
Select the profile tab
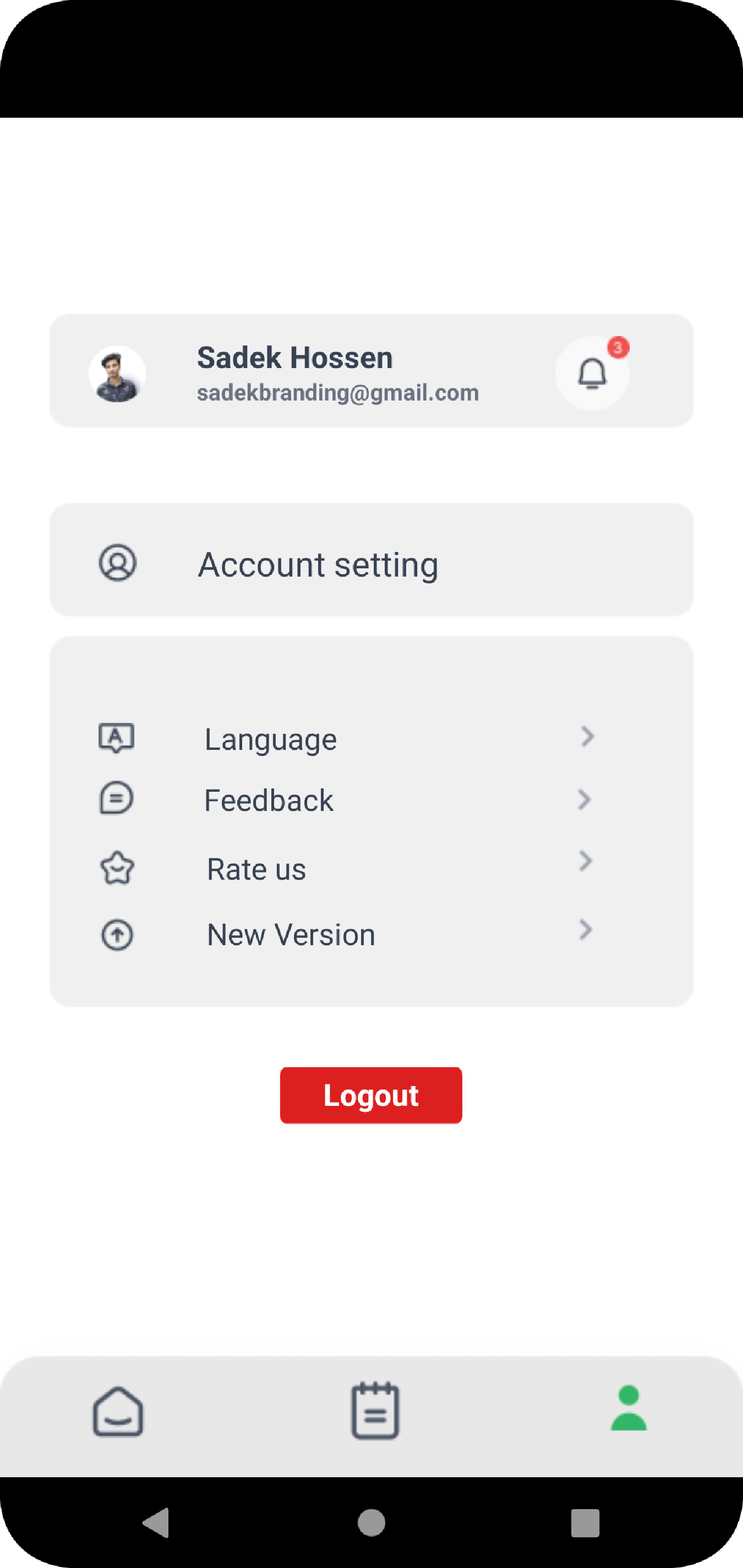tap(629, 1407)
